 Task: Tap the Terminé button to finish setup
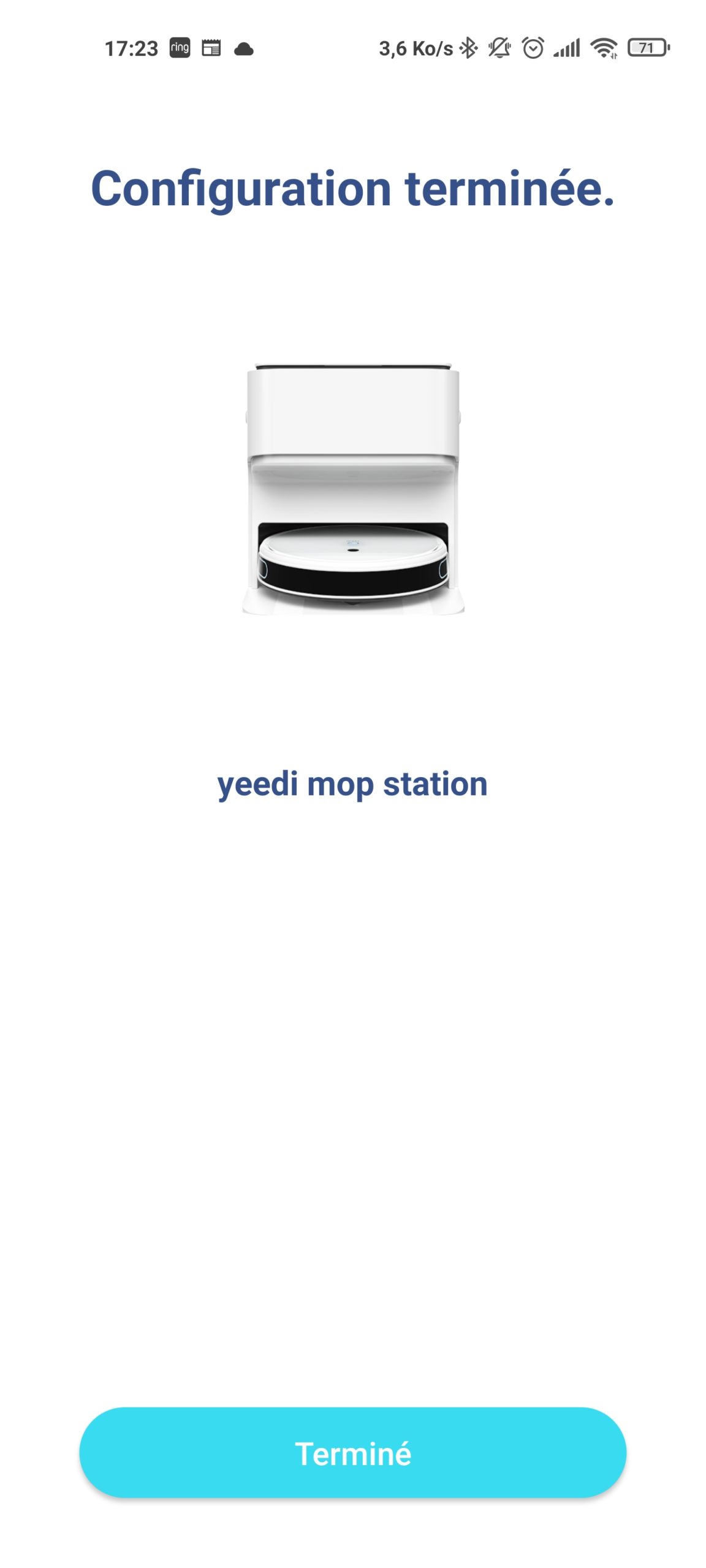pos(352,1452)
